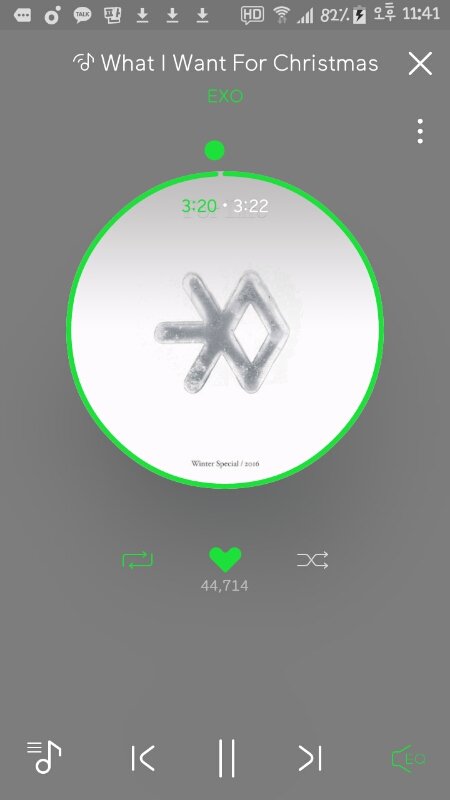Open the EXO artist link
Image resolution: width=450 pixels, height=800 pixels.
click(x=225, y=96)
